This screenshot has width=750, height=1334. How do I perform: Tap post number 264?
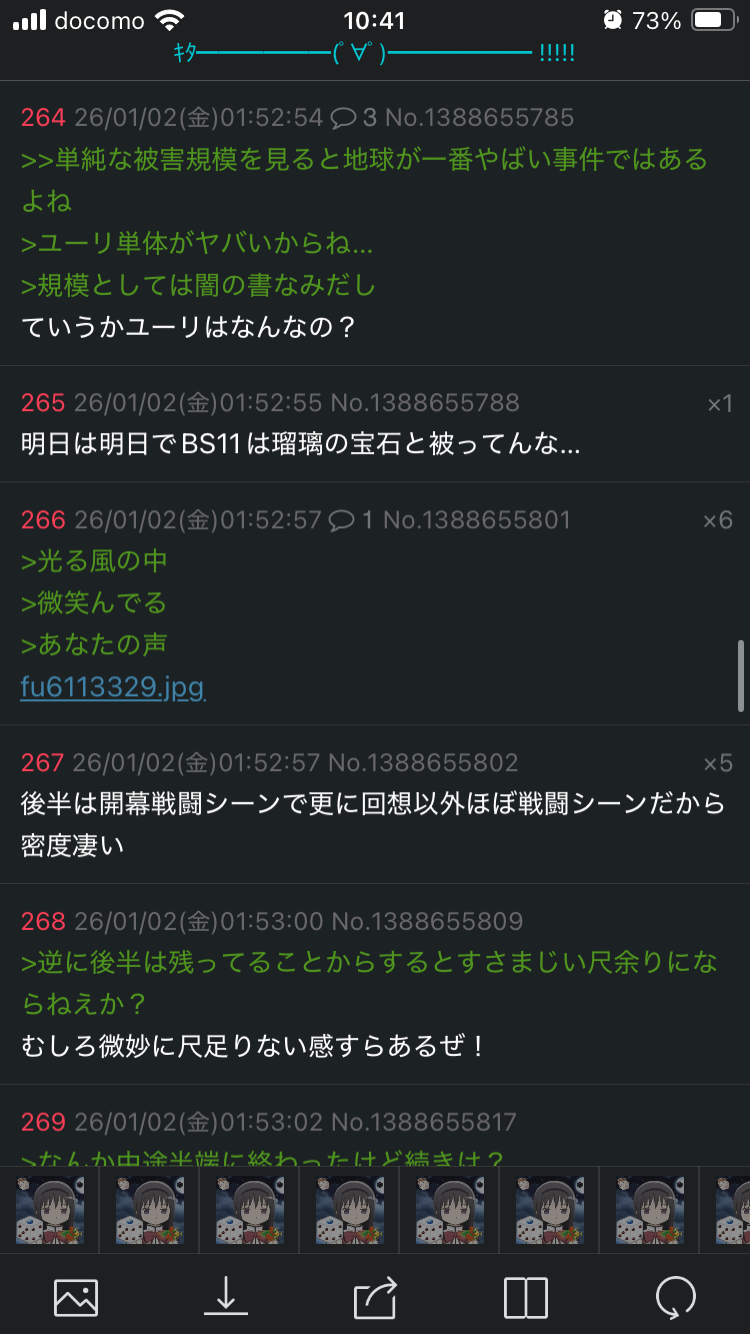click(43, 118)
